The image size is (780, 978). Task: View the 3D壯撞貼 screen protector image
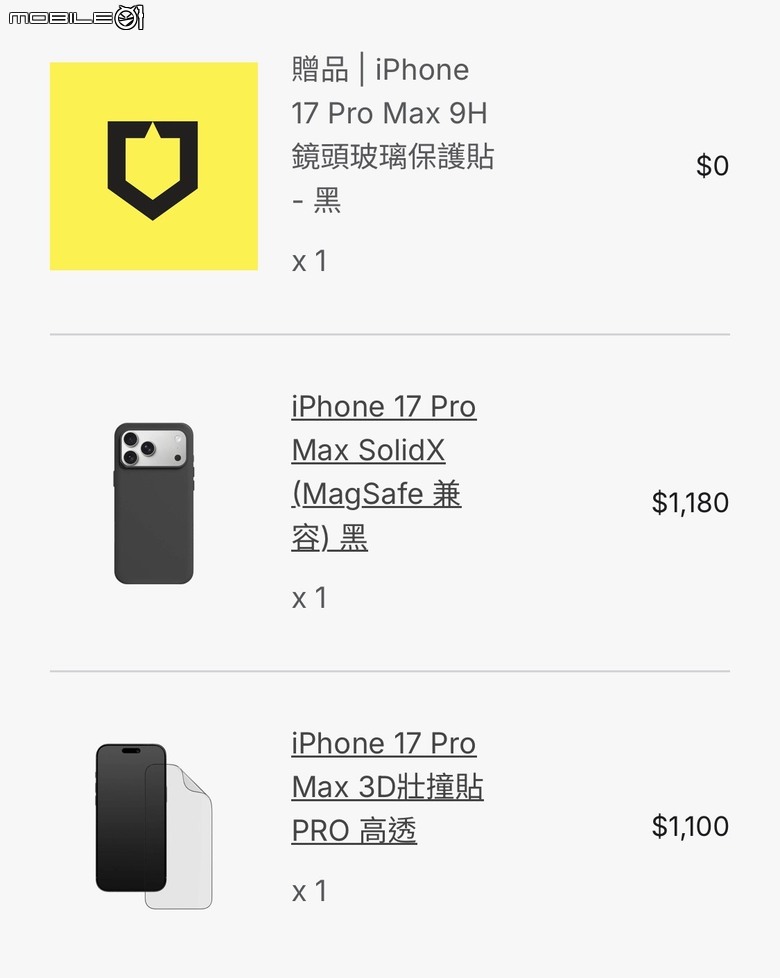(x=153, y=826)
